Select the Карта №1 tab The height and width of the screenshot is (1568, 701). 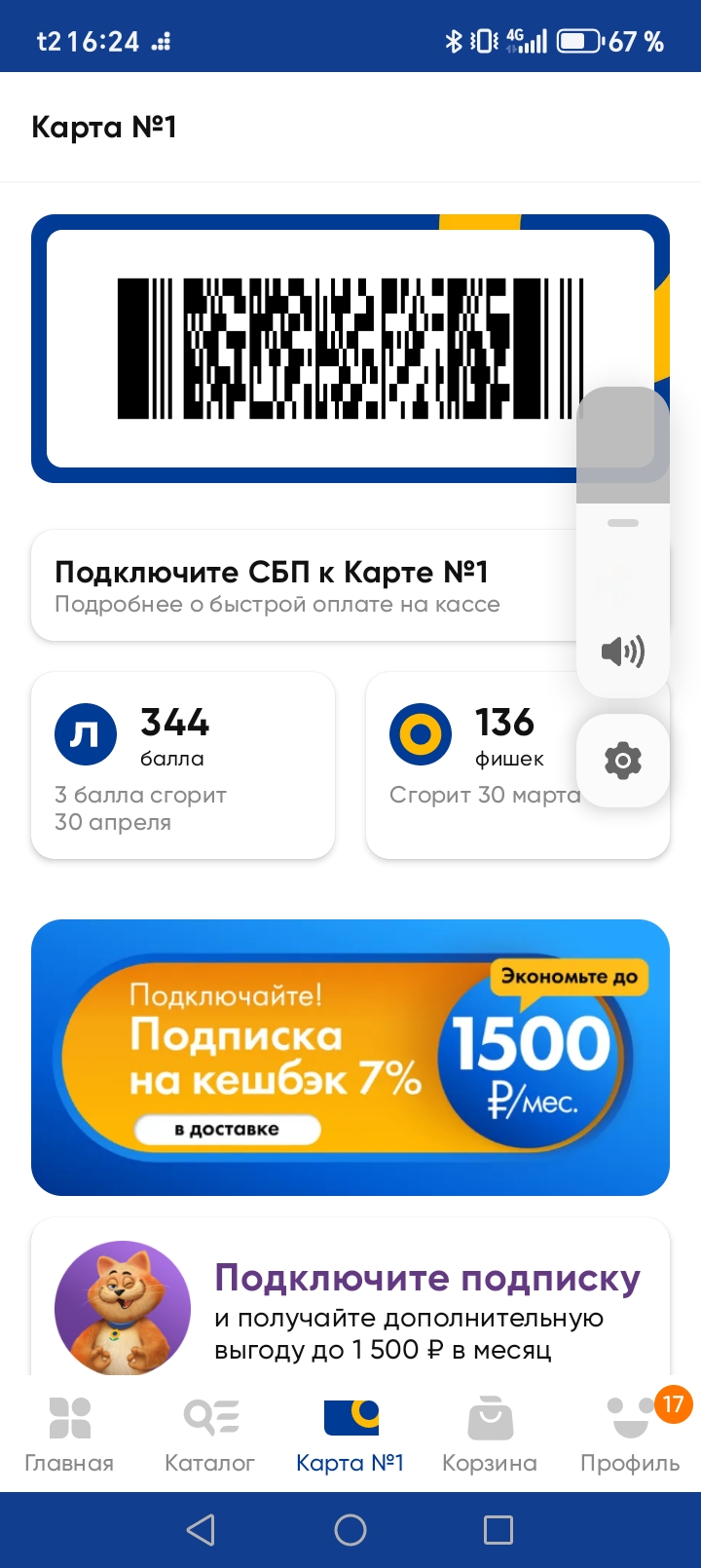click(350, 1432)
